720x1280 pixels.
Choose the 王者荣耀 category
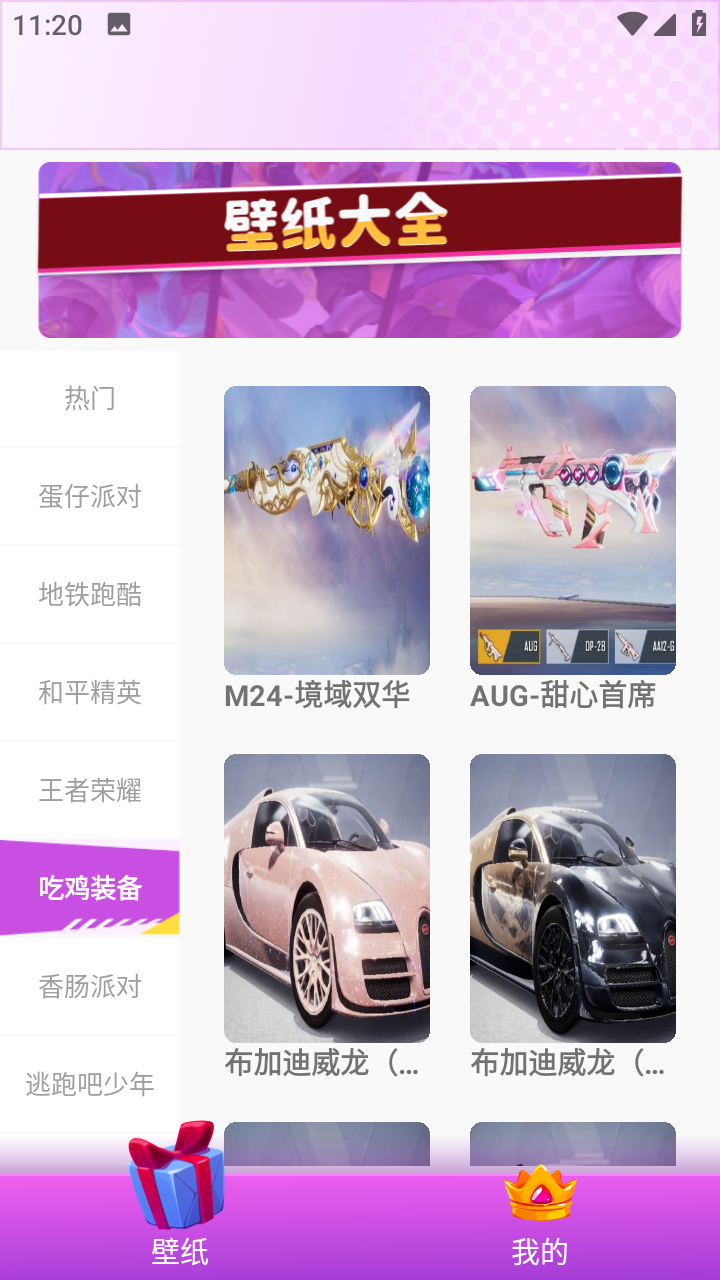pyautogui.click(x=90, y=790)
